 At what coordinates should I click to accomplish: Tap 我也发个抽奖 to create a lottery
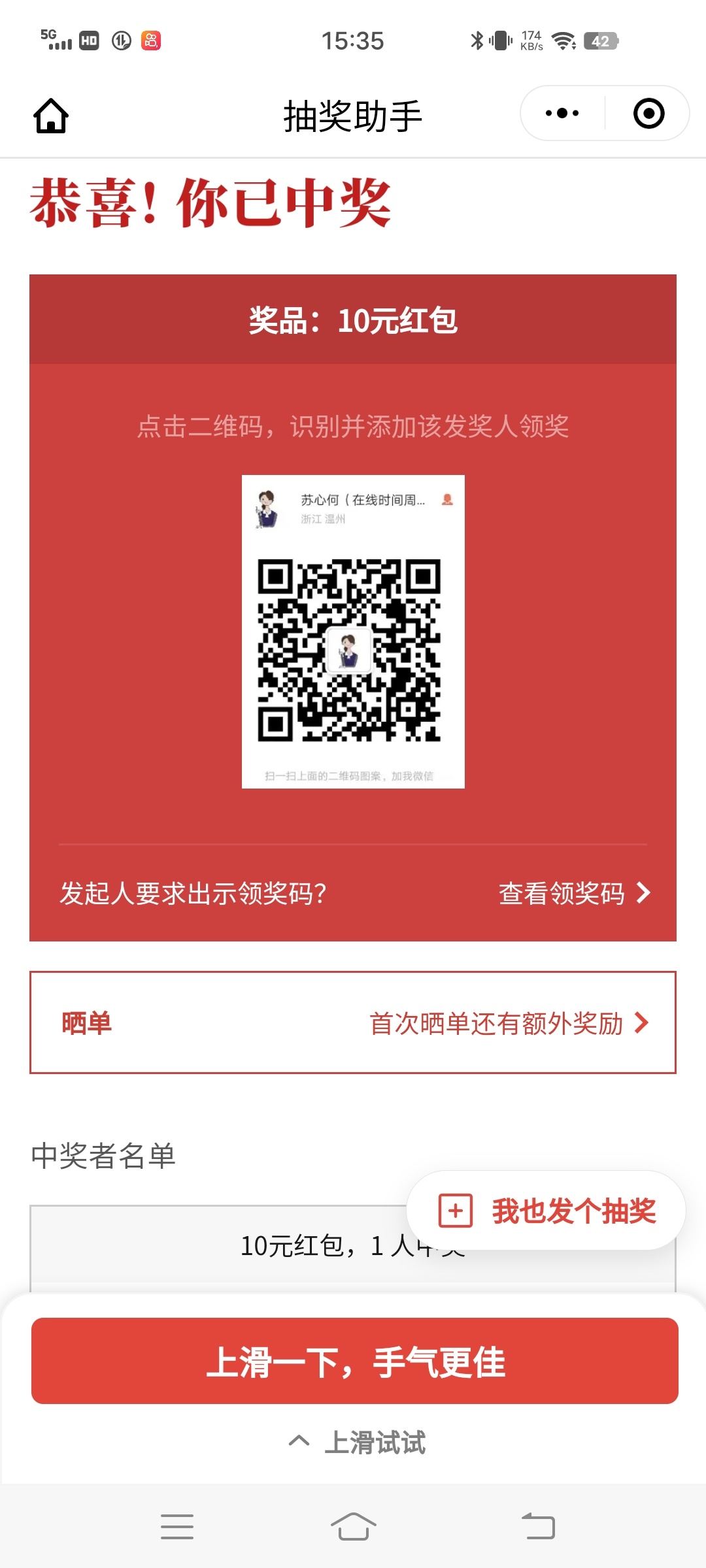(x=546, y=1211)
